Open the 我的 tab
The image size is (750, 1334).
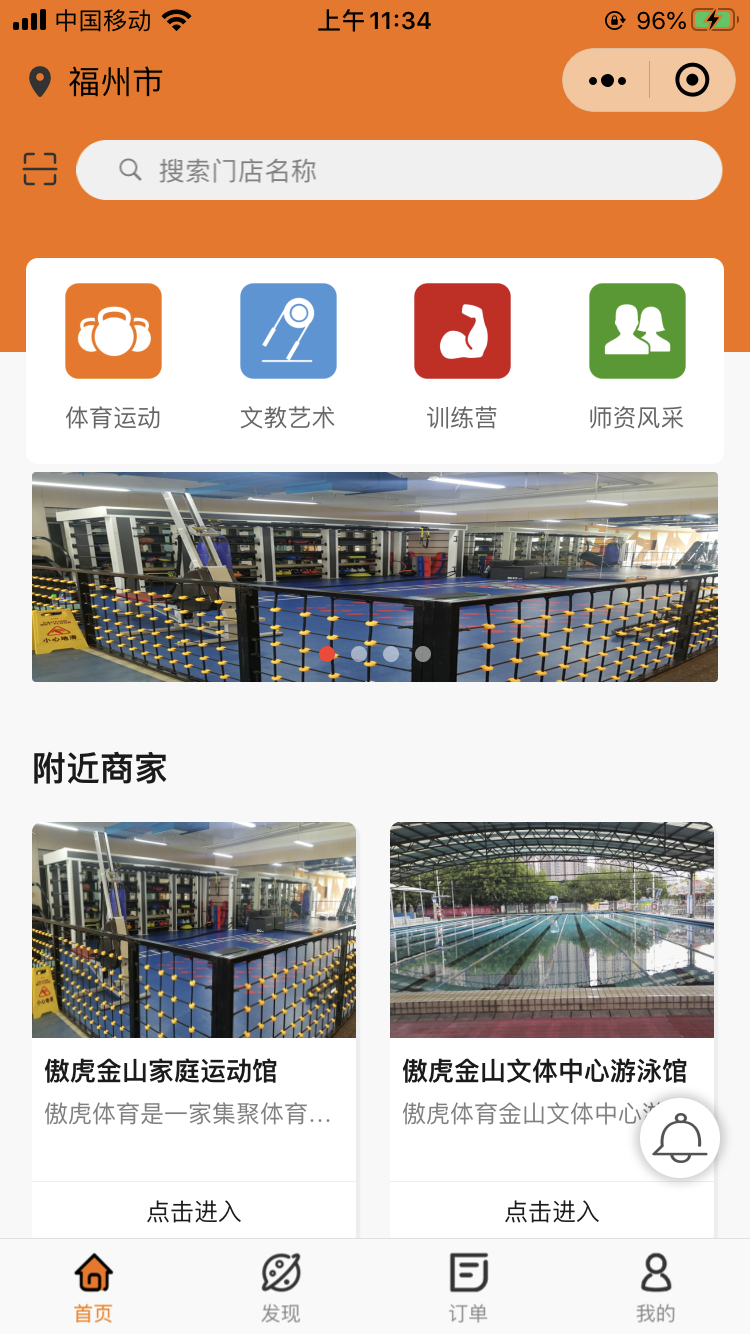[x=656, y=1288]
